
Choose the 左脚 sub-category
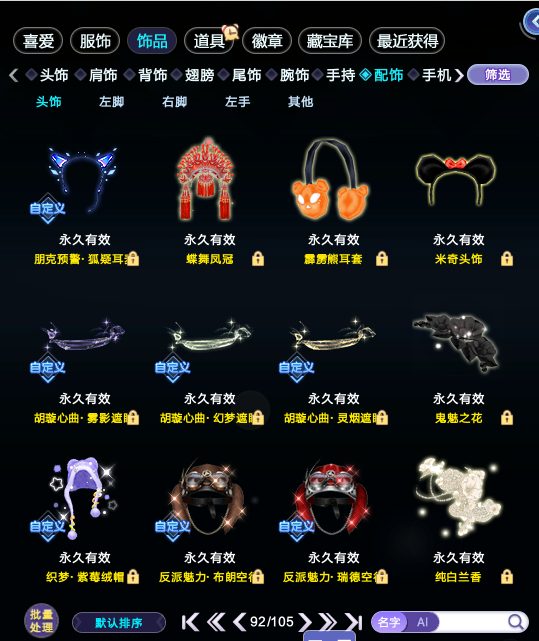click(x=111, y=101)
